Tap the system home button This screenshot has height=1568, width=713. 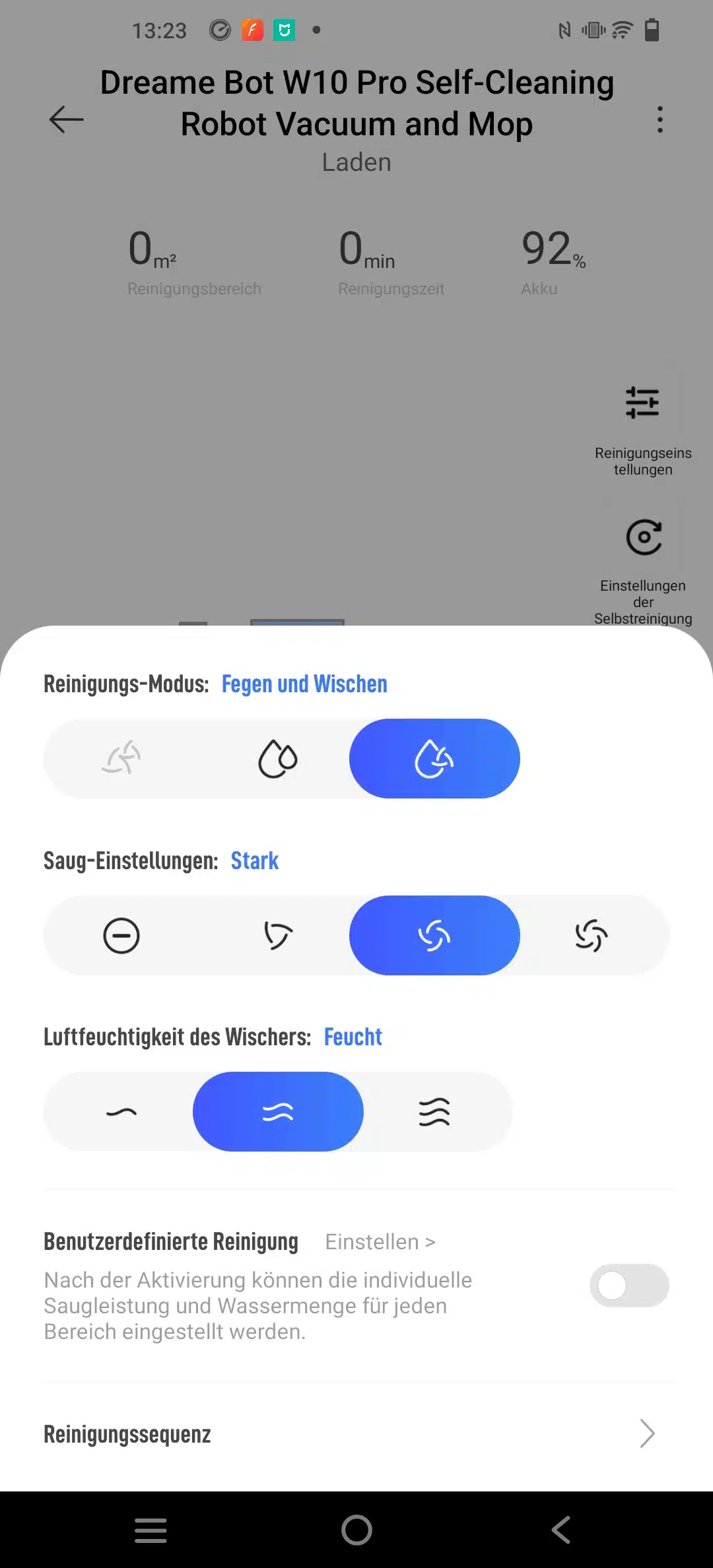[x=356, y=1530]
